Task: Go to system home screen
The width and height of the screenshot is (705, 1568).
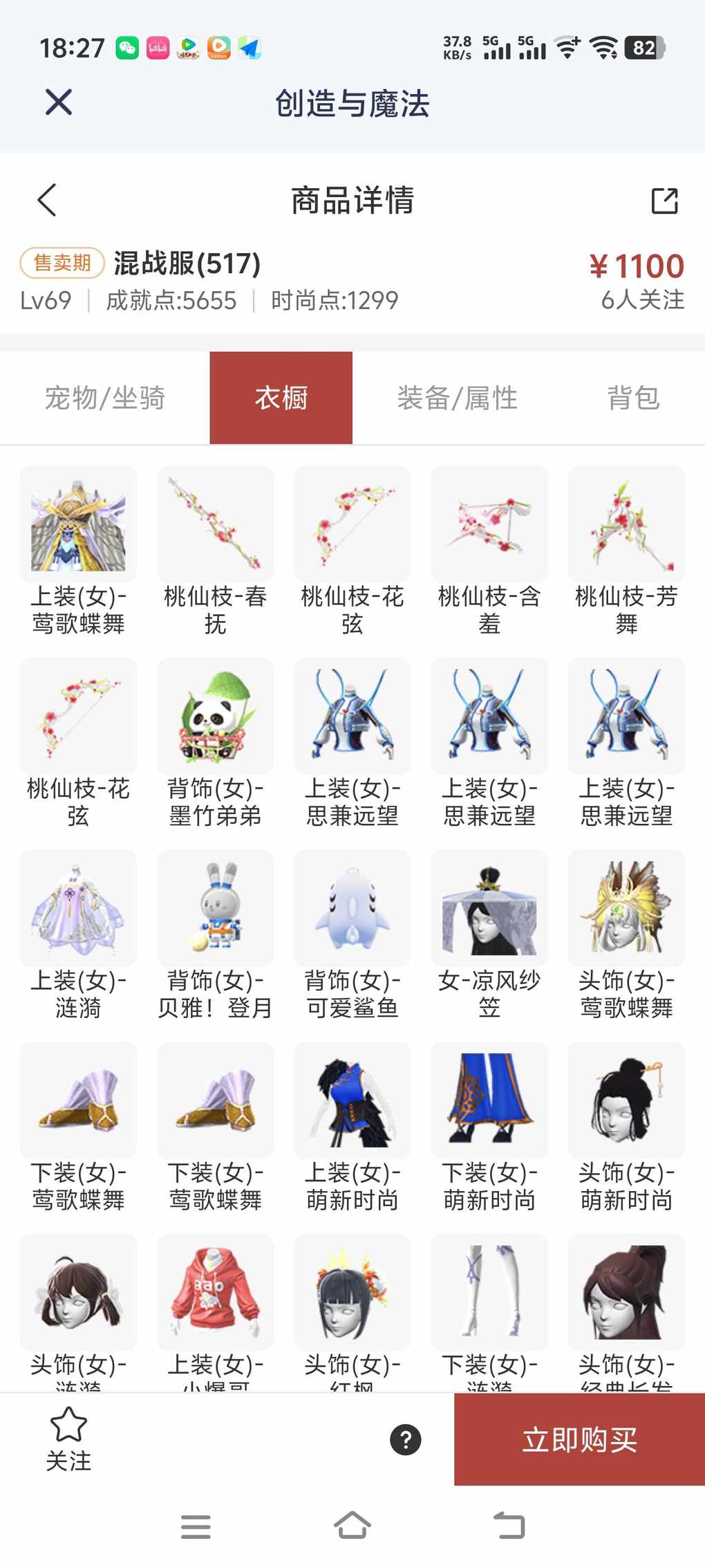Action: point(352,1526)
